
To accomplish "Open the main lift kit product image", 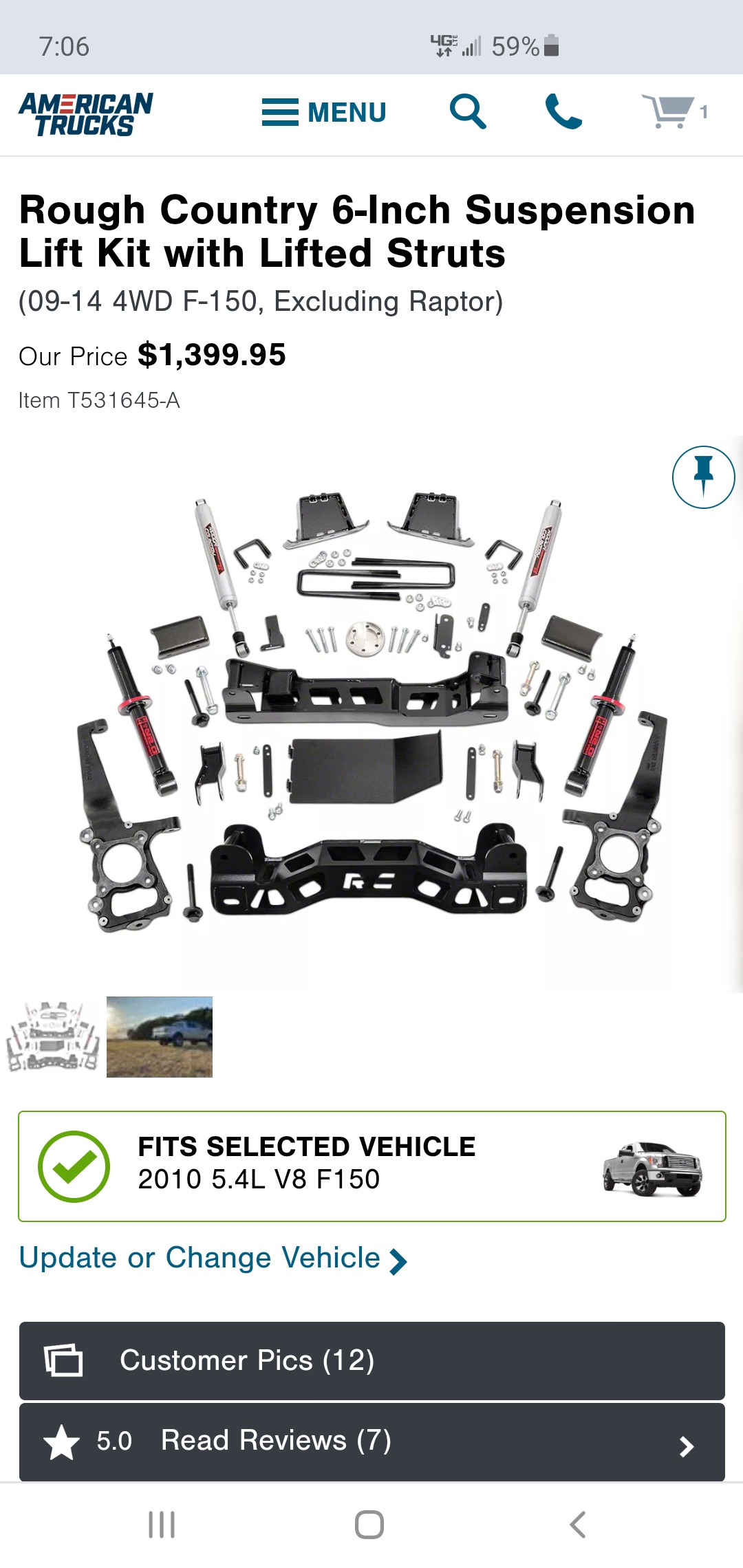I will click(371, 712).
